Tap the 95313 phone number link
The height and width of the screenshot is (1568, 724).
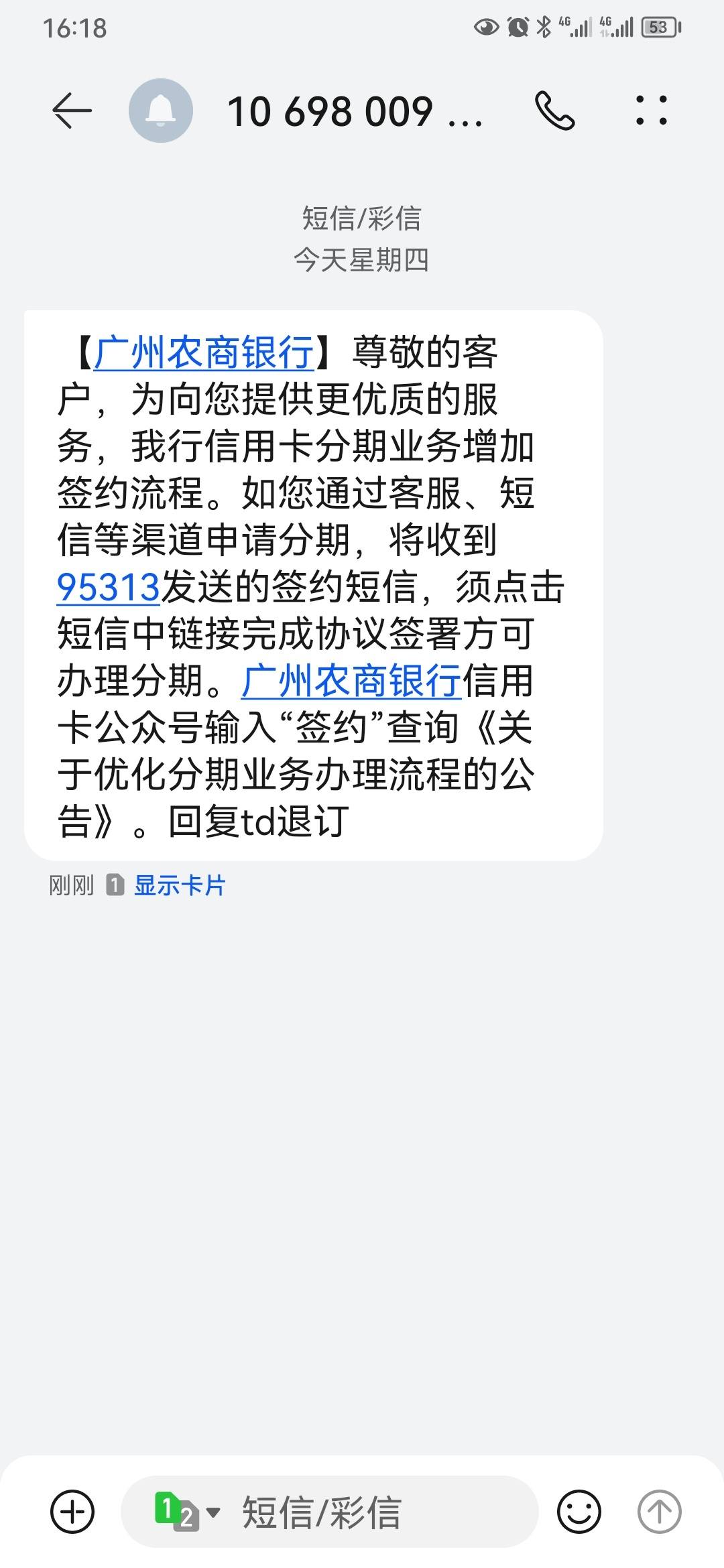coord(109,588)
